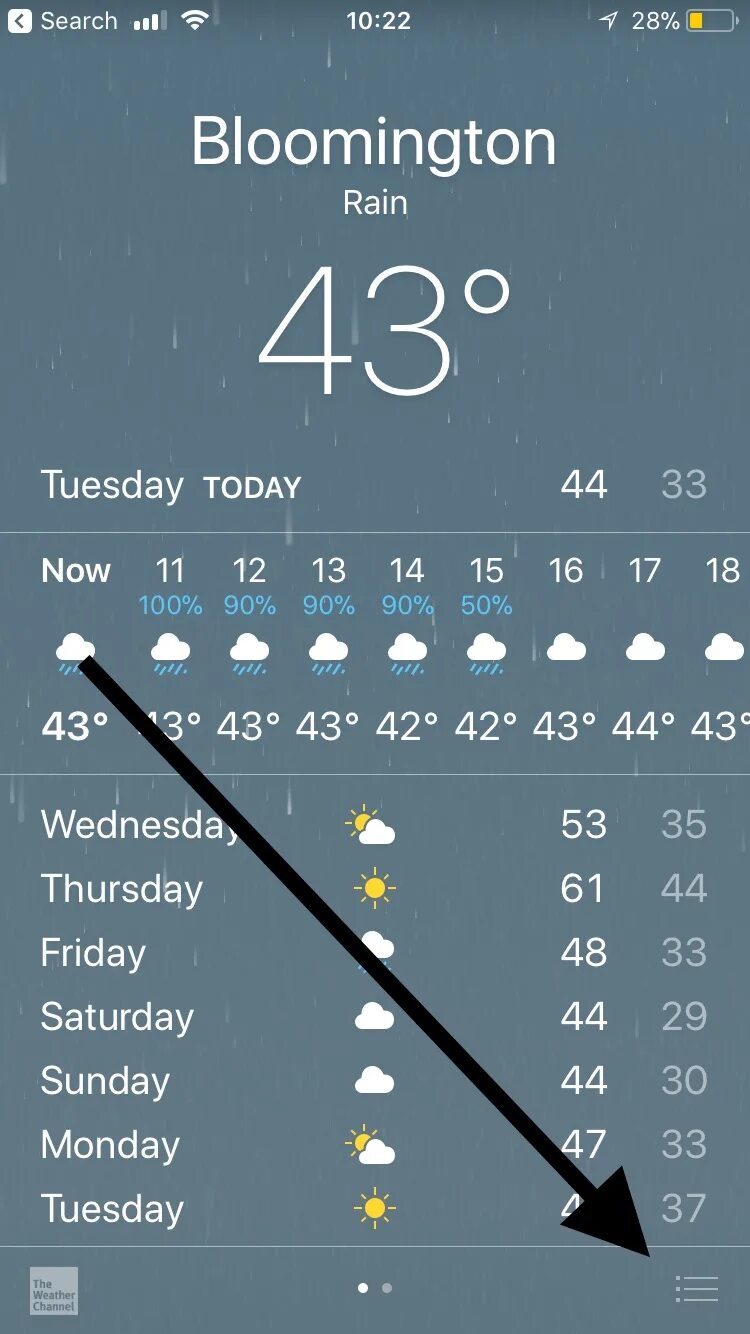Open the city list icon

(696, 1289)
